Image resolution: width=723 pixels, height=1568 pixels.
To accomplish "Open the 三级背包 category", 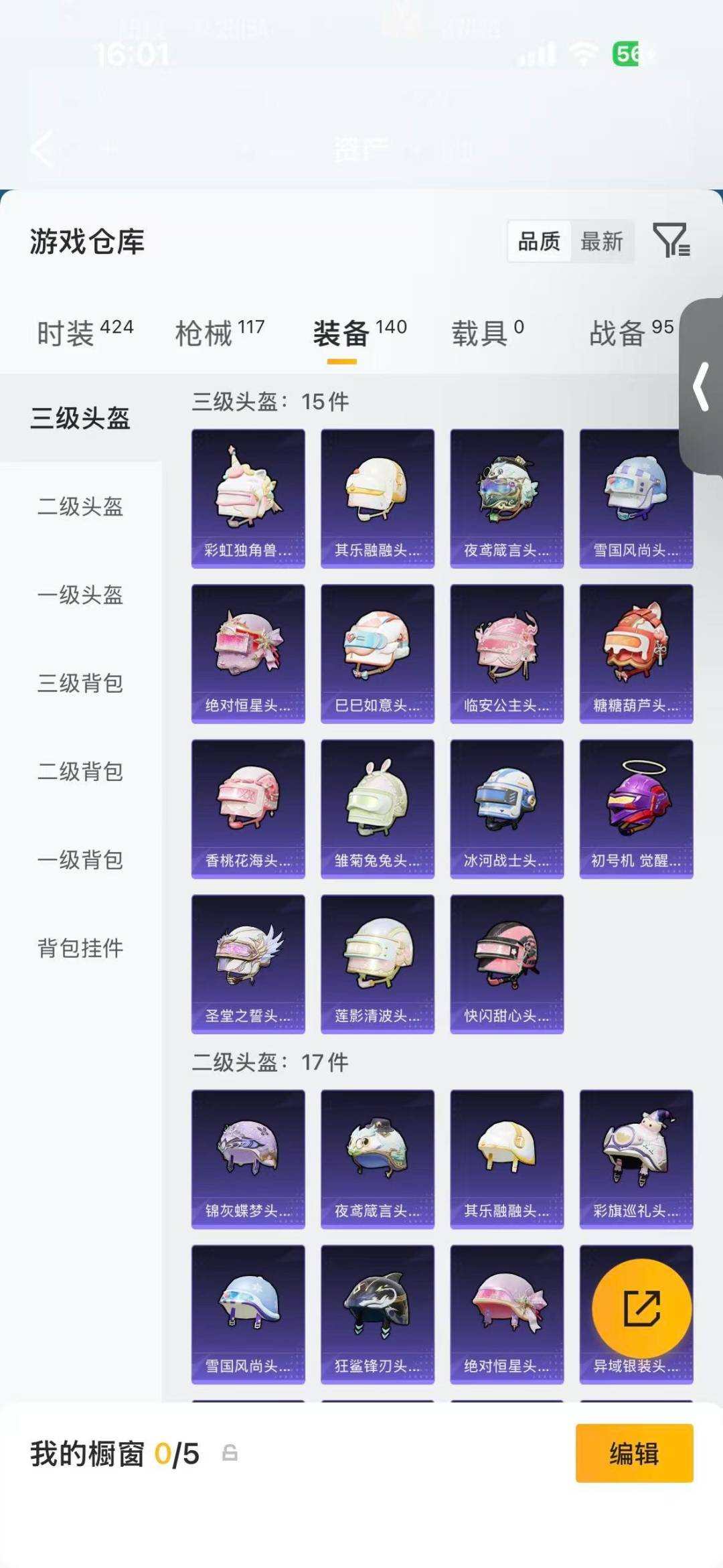I will point(80,683).
